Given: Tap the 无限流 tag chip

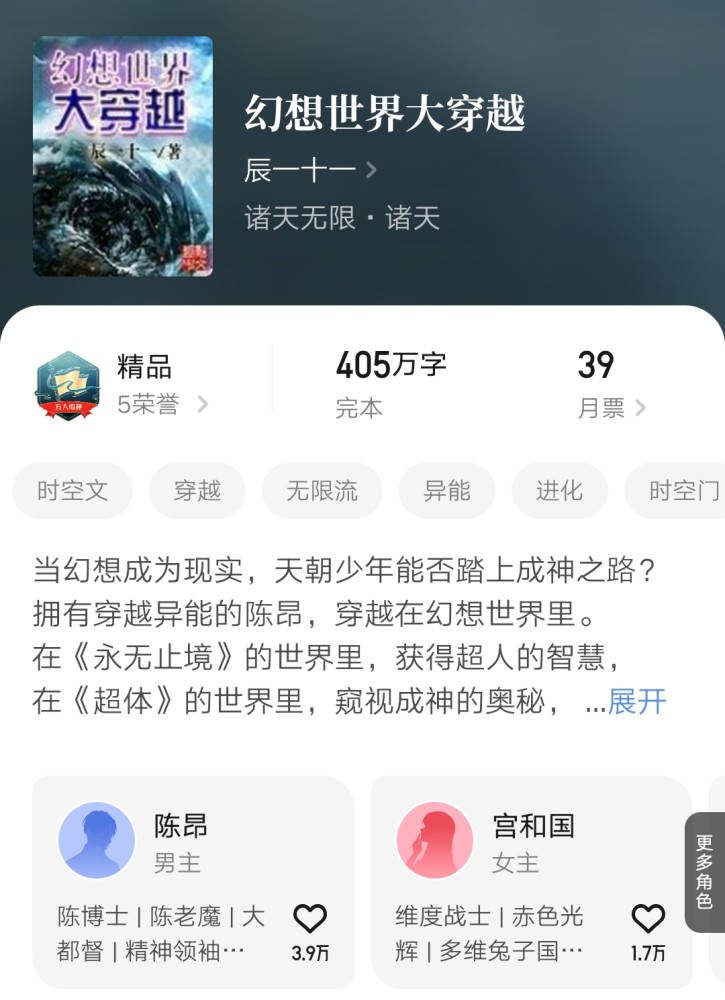Looking at the screenshot, I should pyautogui.click(x=322, y=491).
